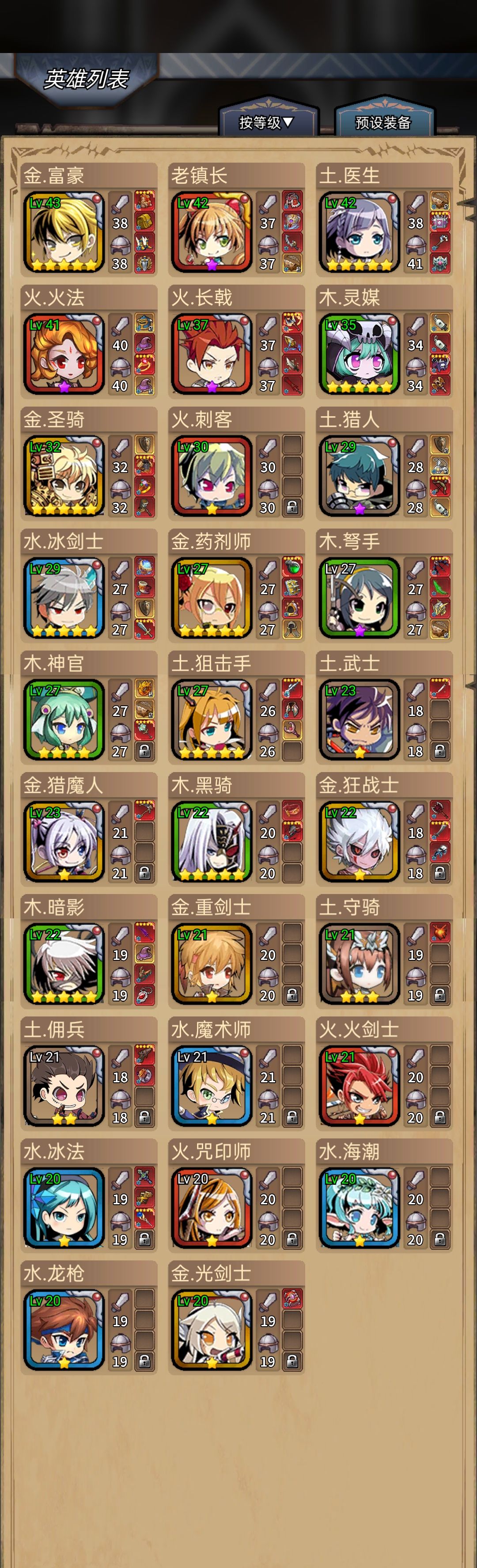The width and height of the screenshot is (477, 1568).
Task: Select the 火.火法 hero
Action: [x=89, y=342]
